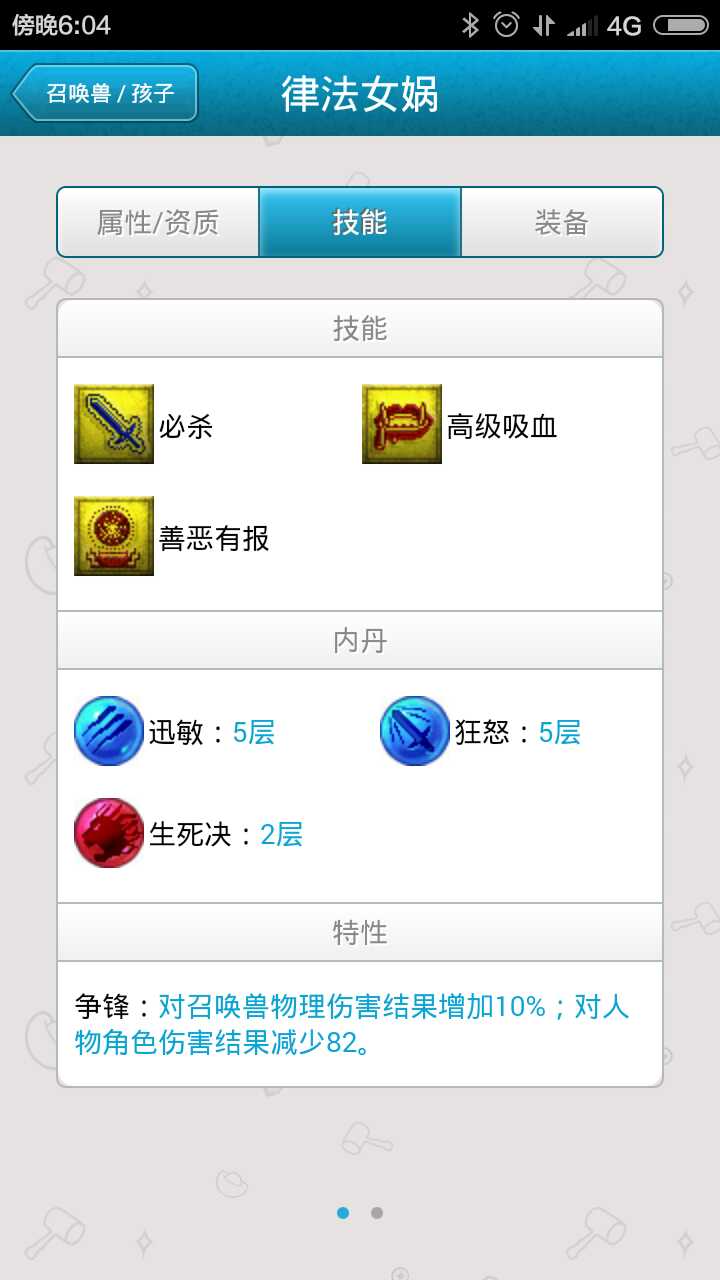Image resolution: width=720 pixels, height=1280 pixels.
Task: Tap the 高级吸血 skill icon
Action: (402, 424)
